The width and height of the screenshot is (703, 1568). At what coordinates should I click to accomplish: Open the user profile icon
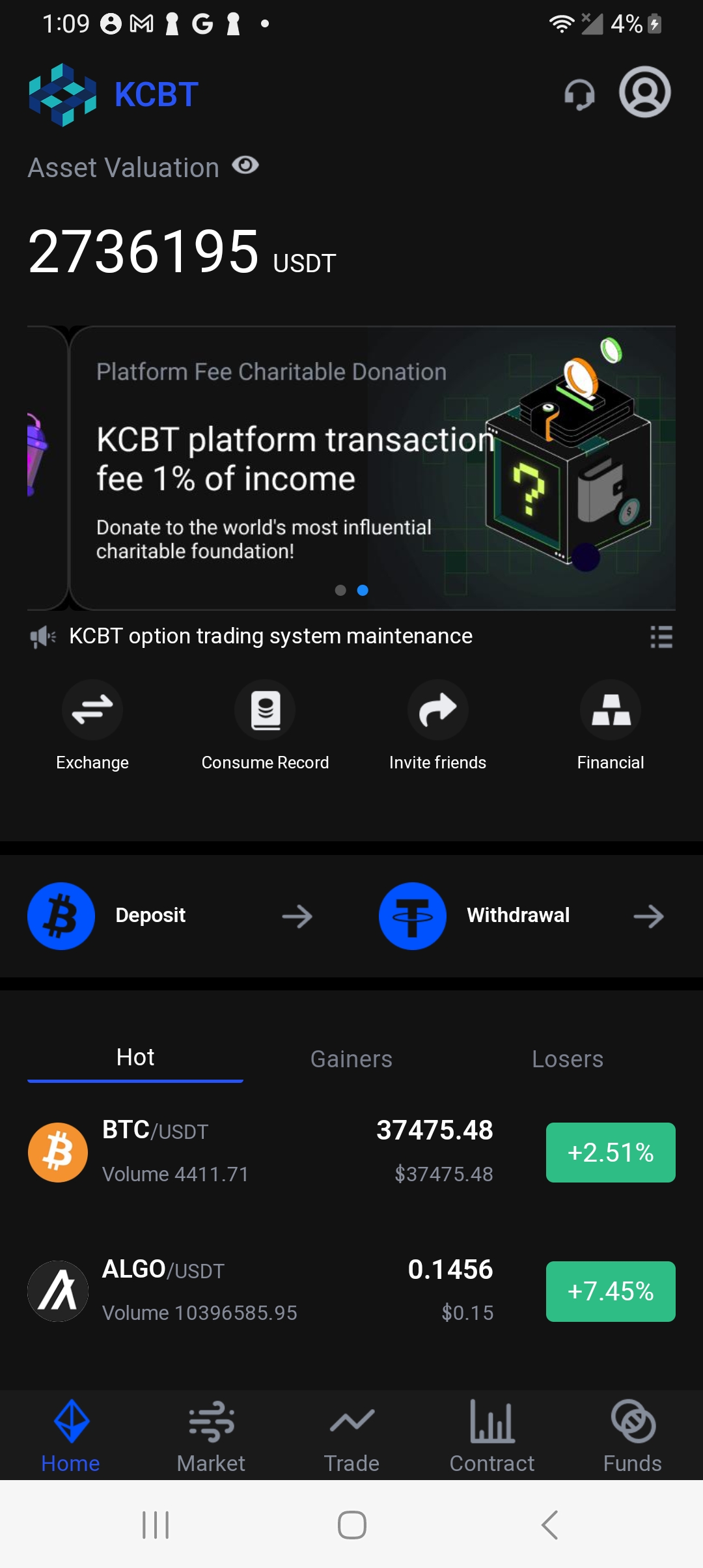tap(644, 92)
